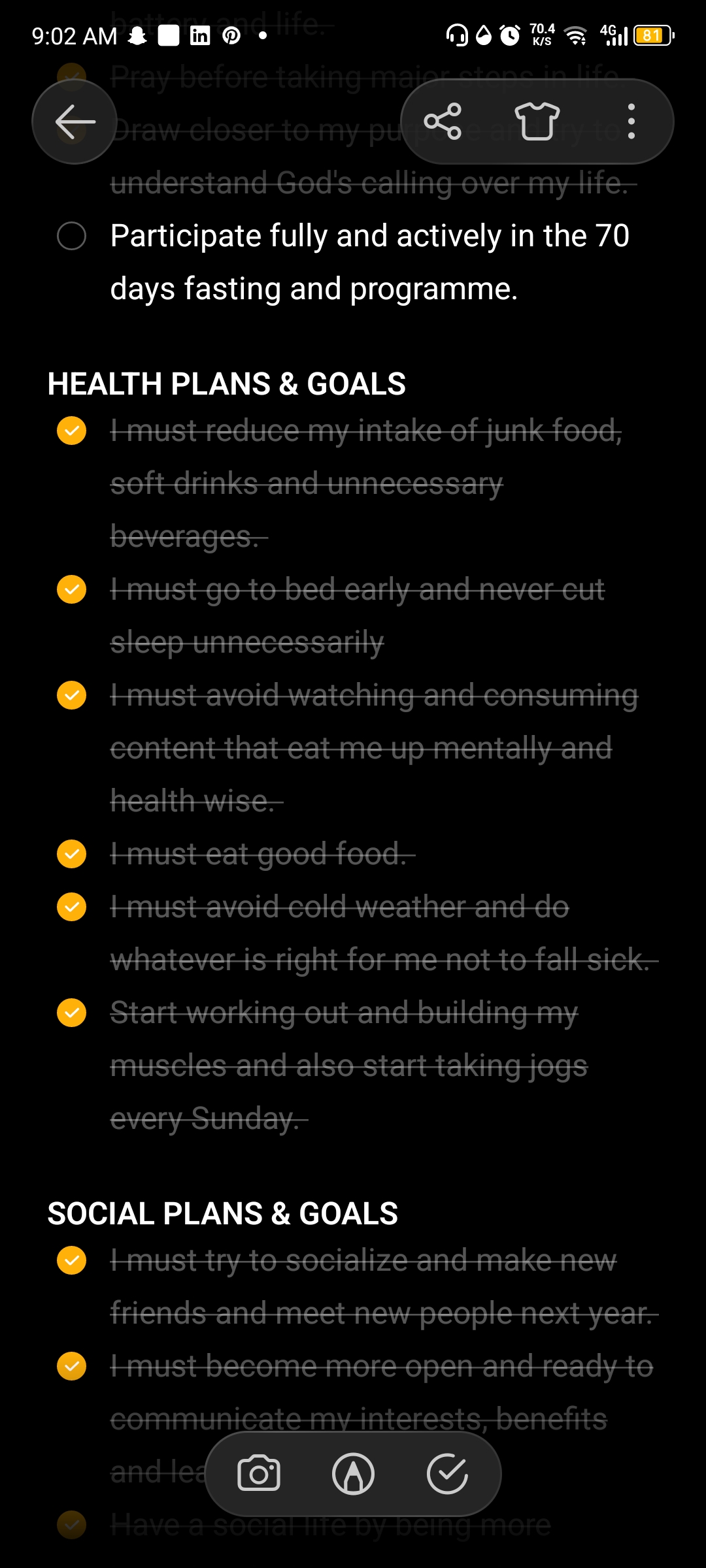Open the three-dot overflow menu

[x=631, y=122]
